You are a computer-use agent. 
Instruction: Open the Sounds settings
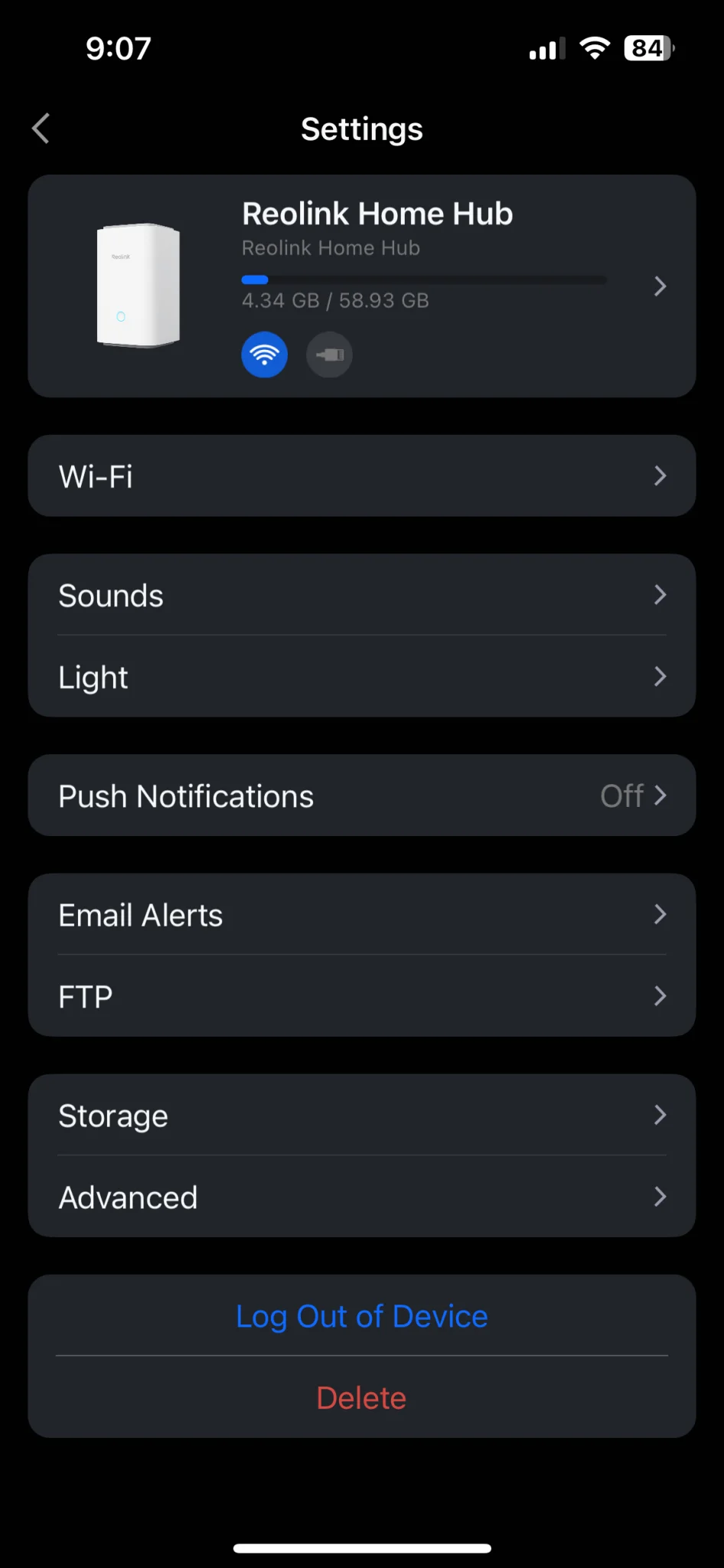361,595
